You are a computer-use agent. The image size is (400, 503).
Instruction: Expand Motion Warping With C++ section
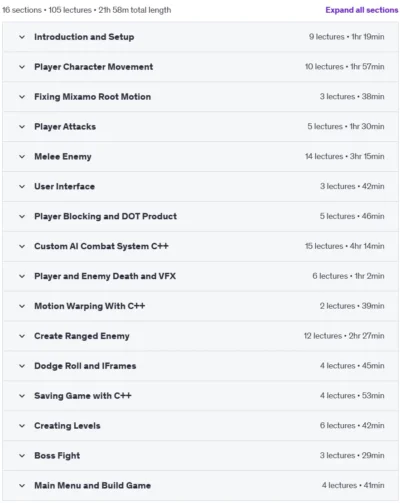200,306
